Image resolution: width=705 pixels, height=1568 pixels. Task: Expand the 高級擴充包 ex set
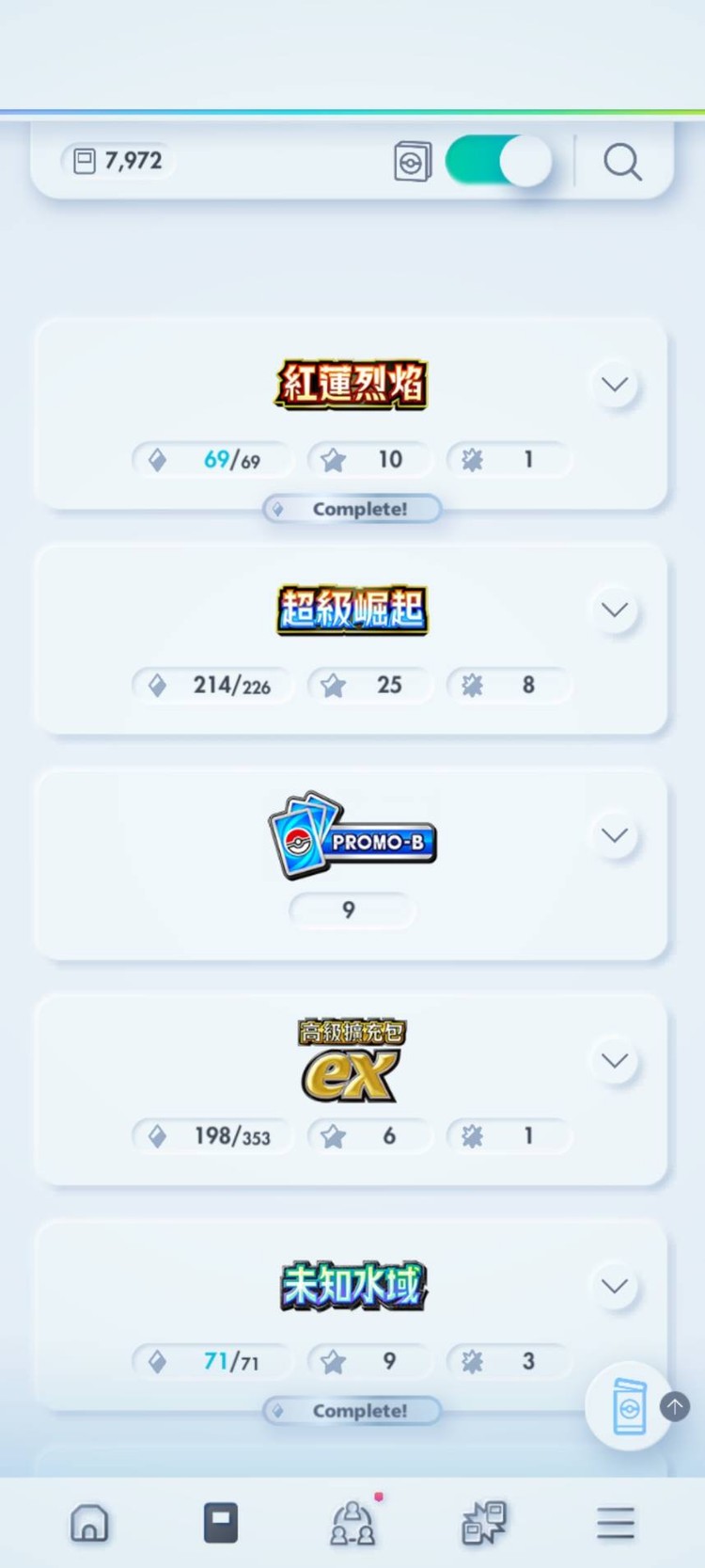point(615,1061)
